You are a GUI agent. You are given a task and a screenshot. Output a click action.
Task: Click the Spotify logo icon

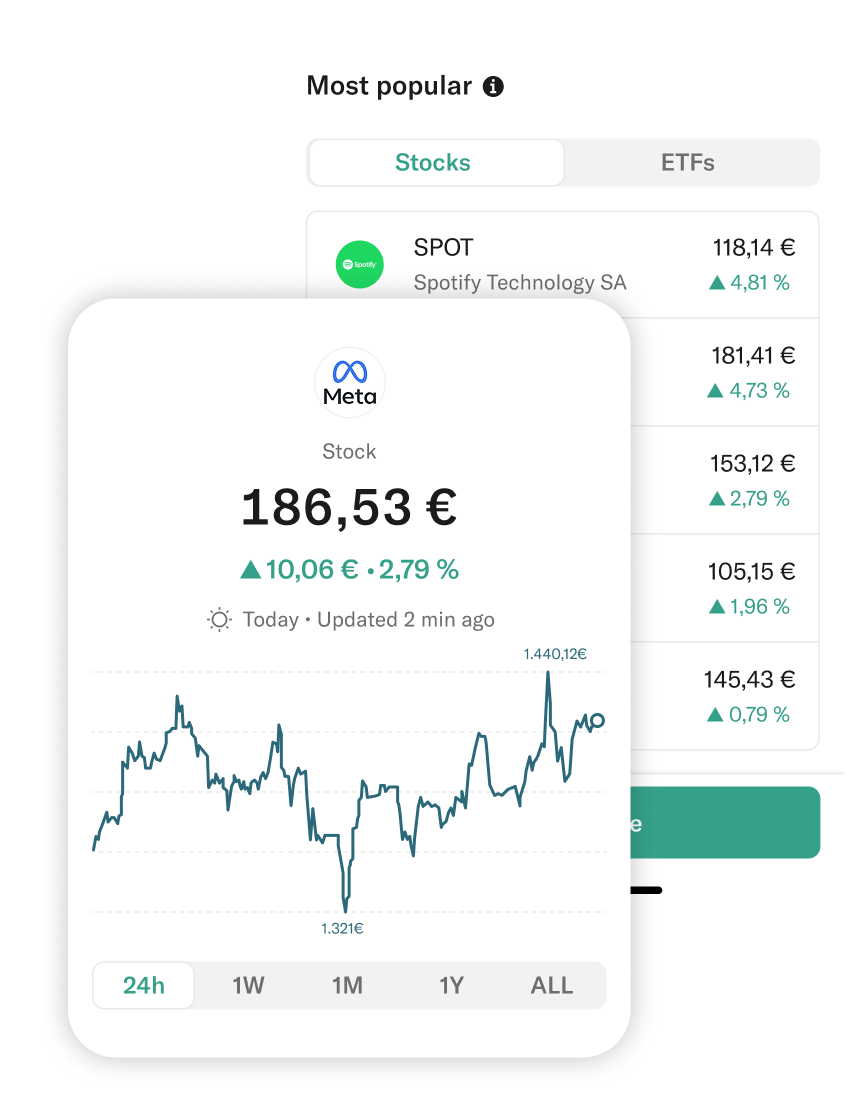[x=360, y=264]
